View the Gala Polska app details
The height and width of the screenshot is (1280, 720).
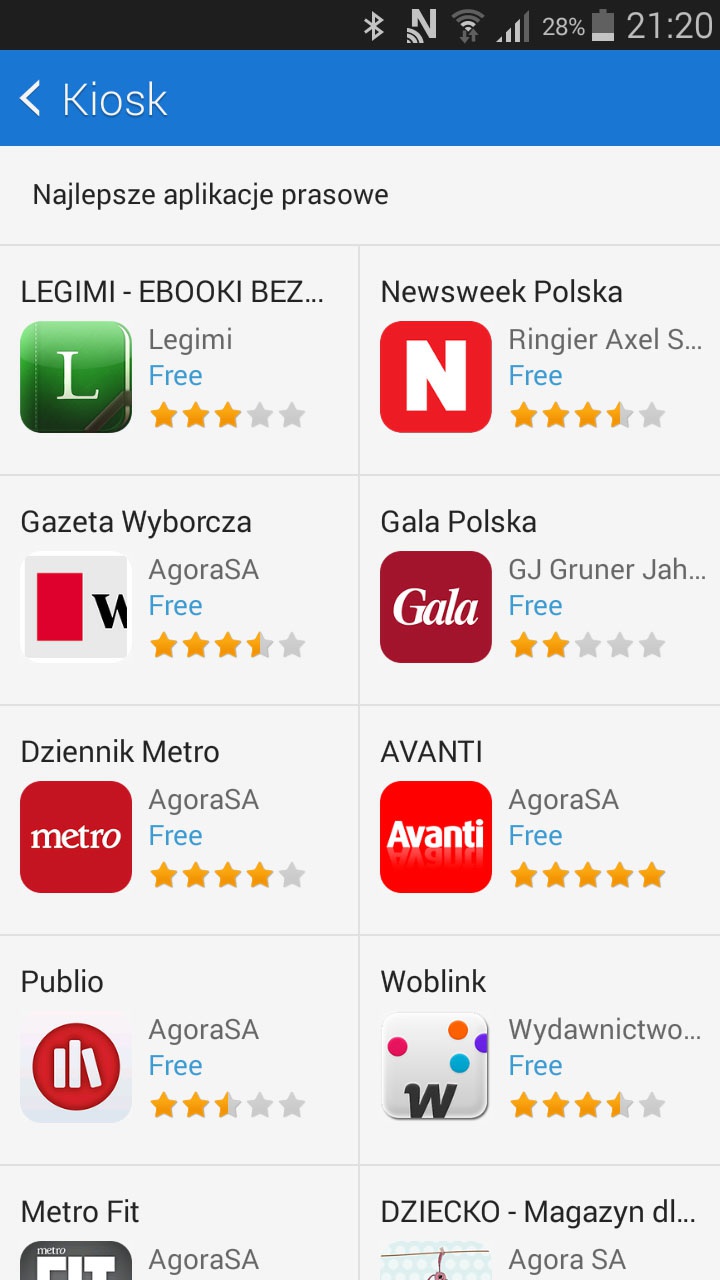540,590
